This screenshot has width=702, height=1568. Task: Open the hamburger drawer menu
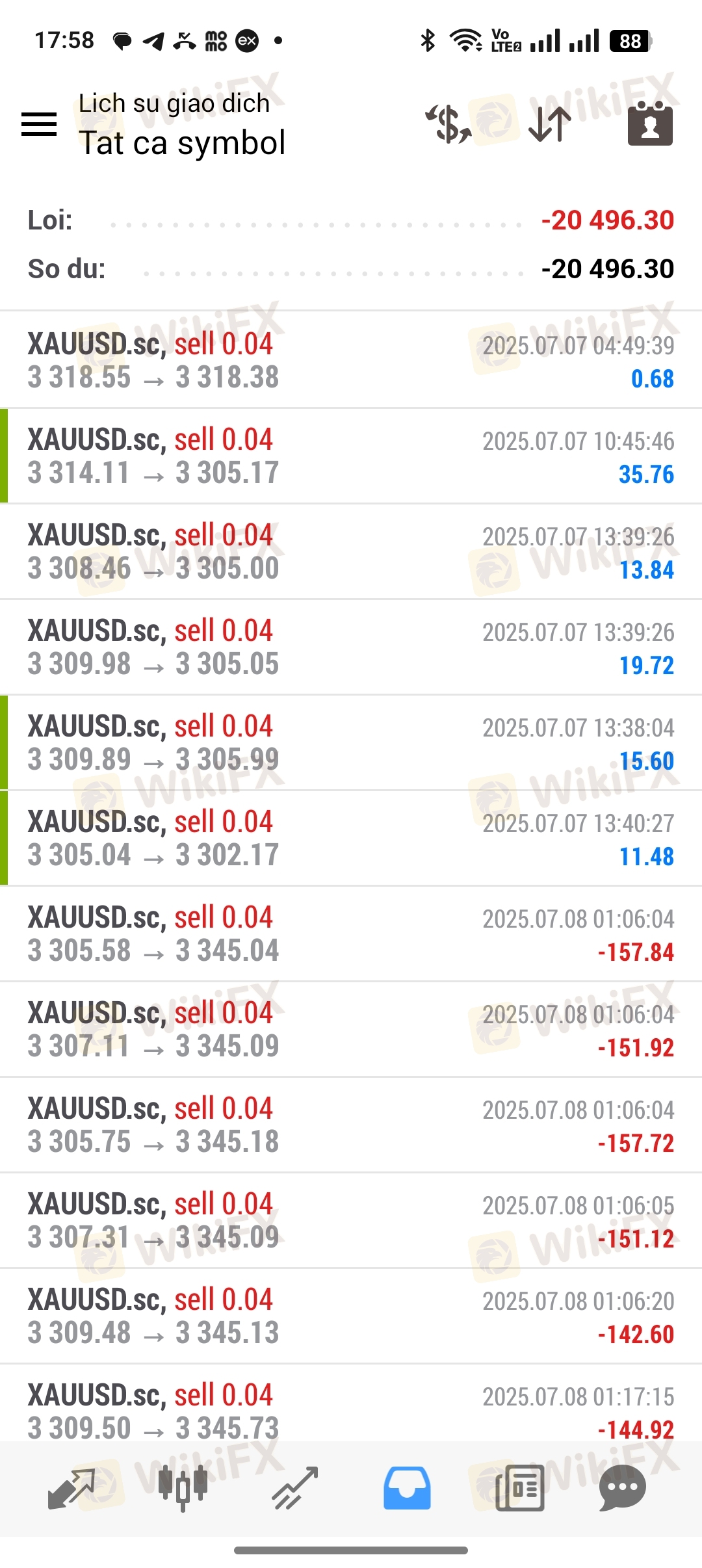click(39, 124)
